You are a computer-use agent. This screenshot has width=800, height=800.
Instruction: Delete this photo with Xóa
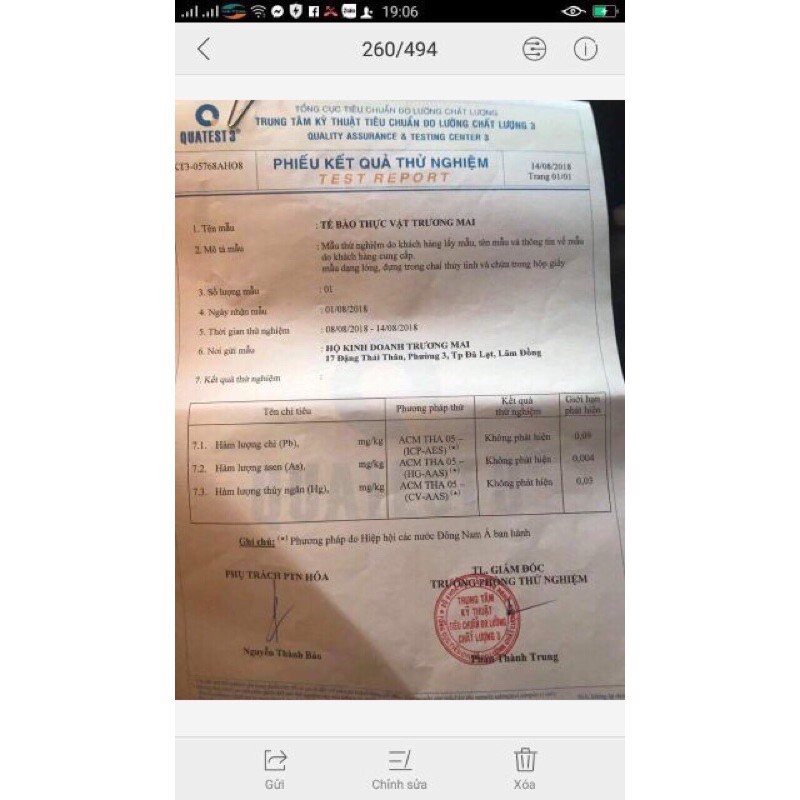(525, 768)
